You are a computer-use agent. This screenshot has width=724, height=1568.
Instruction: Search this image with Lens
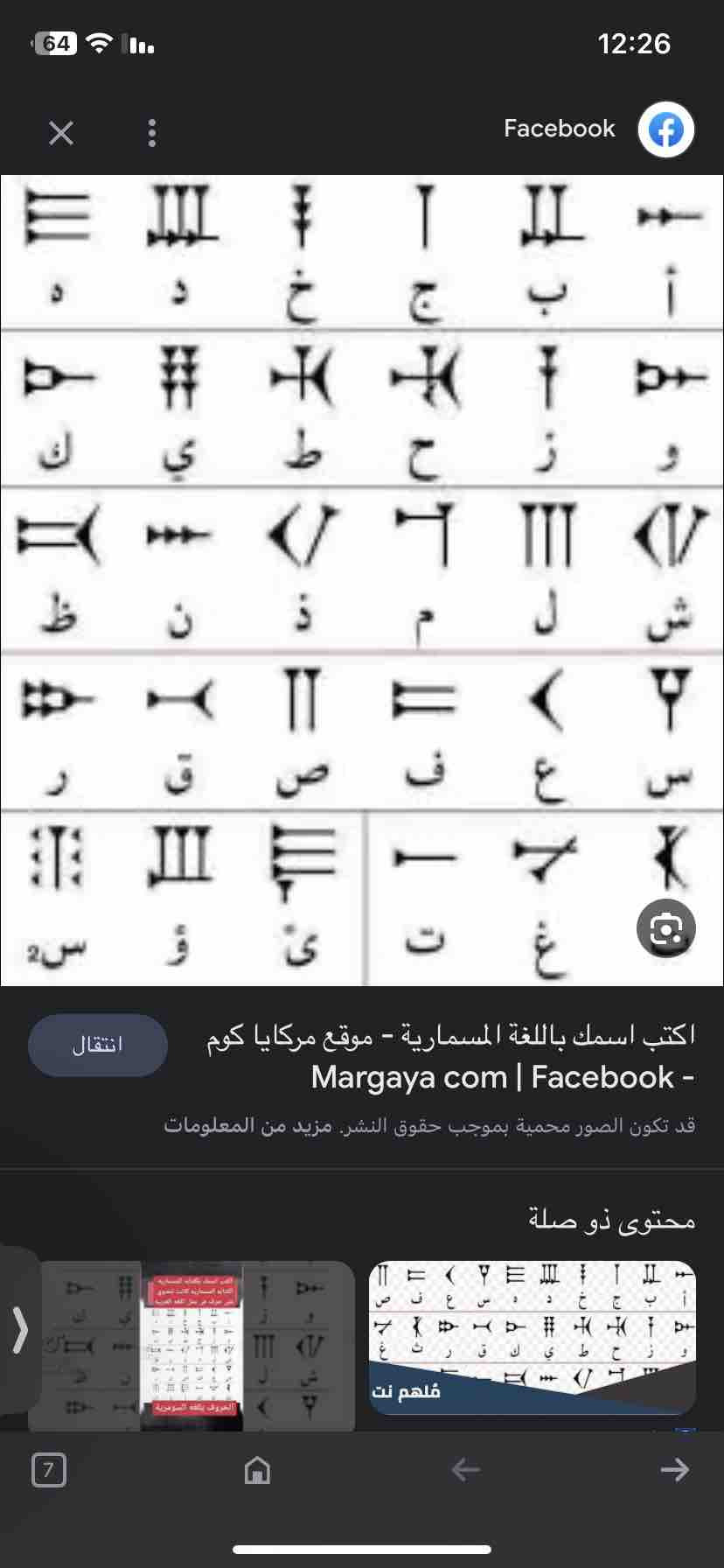click(x=666, y=928)
